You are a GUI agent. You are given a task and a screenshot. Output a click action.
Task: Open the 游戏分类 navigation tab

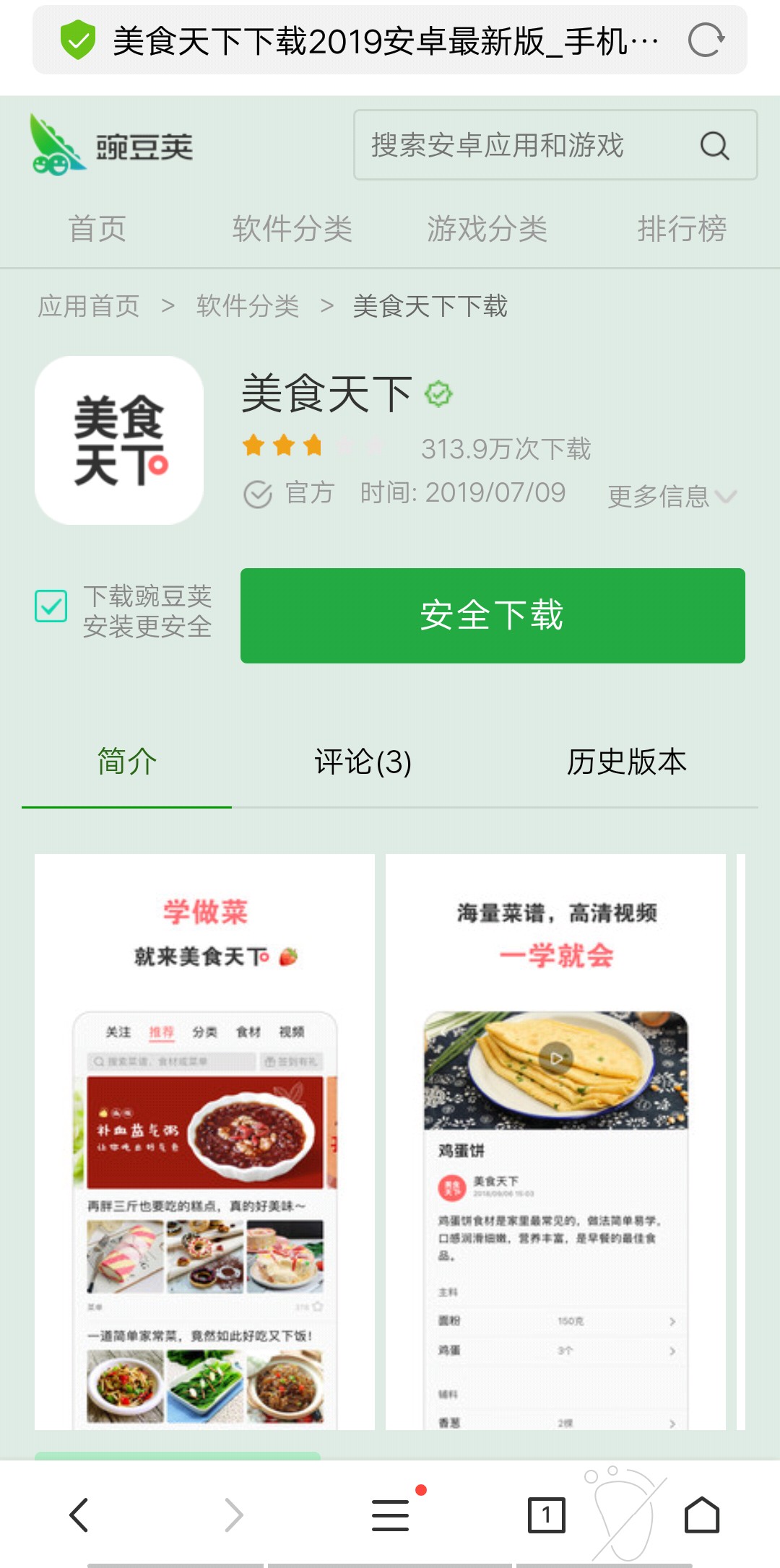click(487, 229)
